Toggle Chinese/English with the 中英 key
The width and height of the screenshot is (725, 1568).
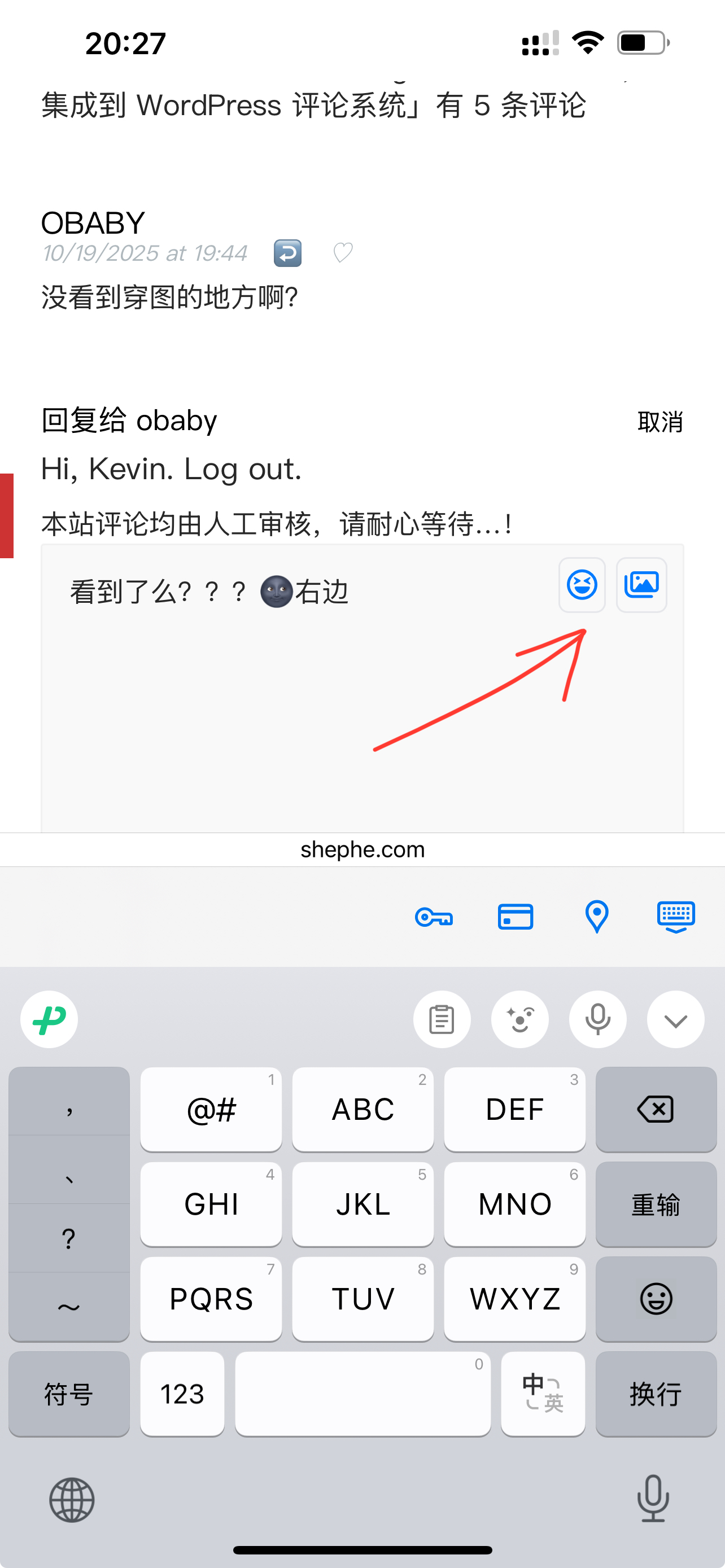click(x=543, y=1393)
